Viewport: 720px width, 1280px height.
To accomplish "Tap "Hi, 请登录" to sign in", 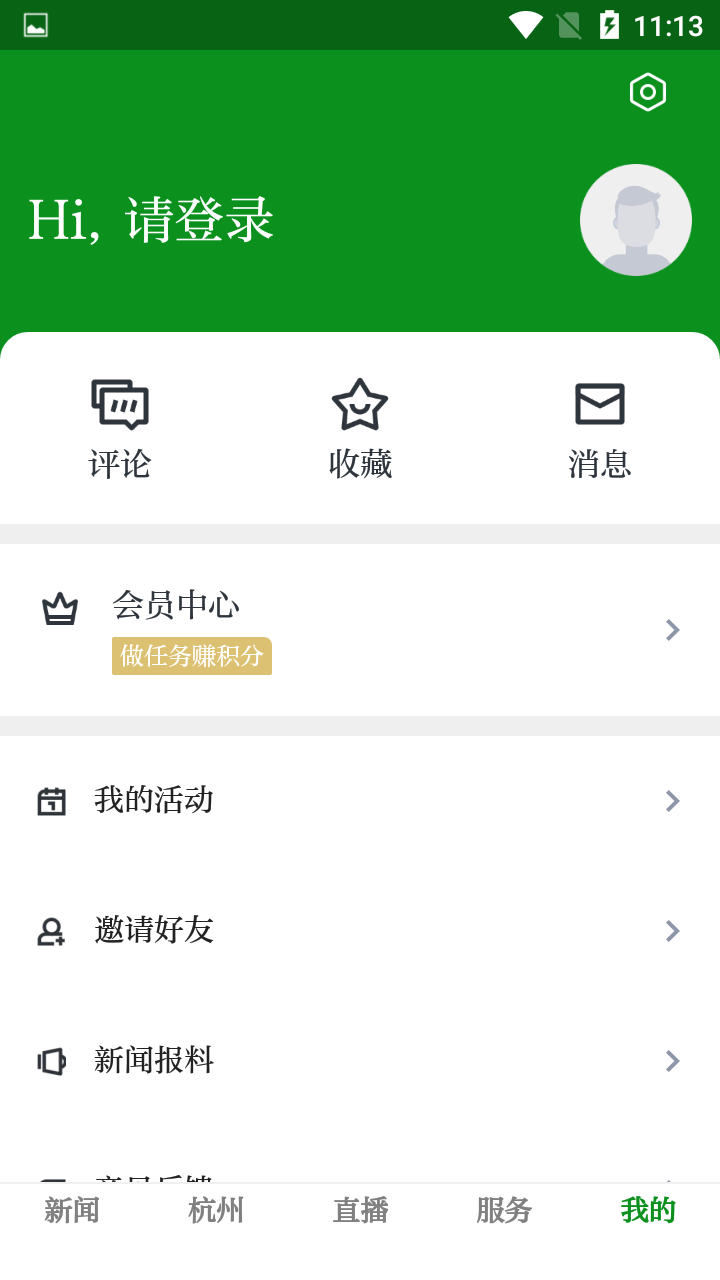I will (151, 220).
